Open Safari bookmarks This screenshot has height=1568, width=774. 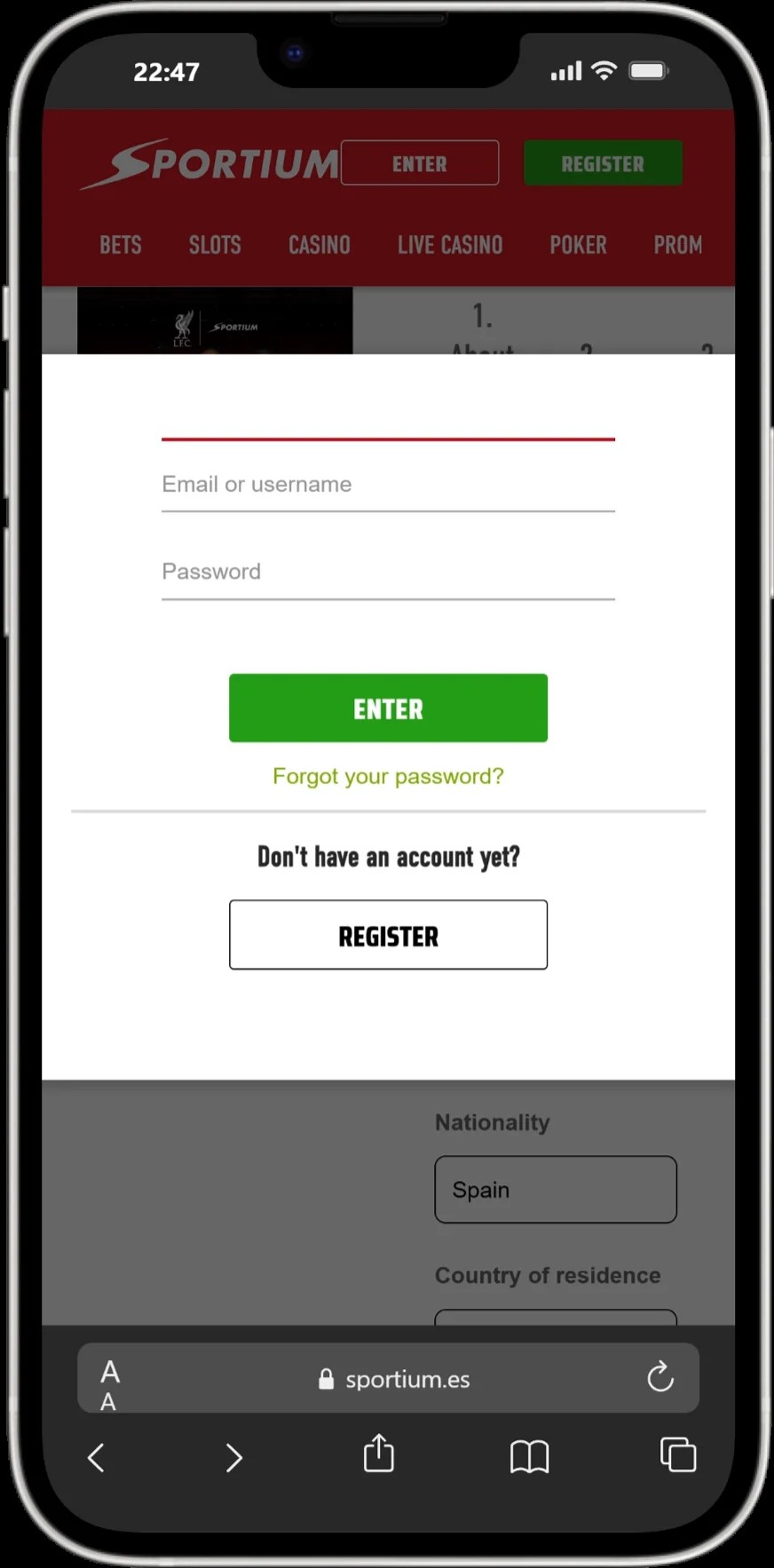[x=529, y=1457]
